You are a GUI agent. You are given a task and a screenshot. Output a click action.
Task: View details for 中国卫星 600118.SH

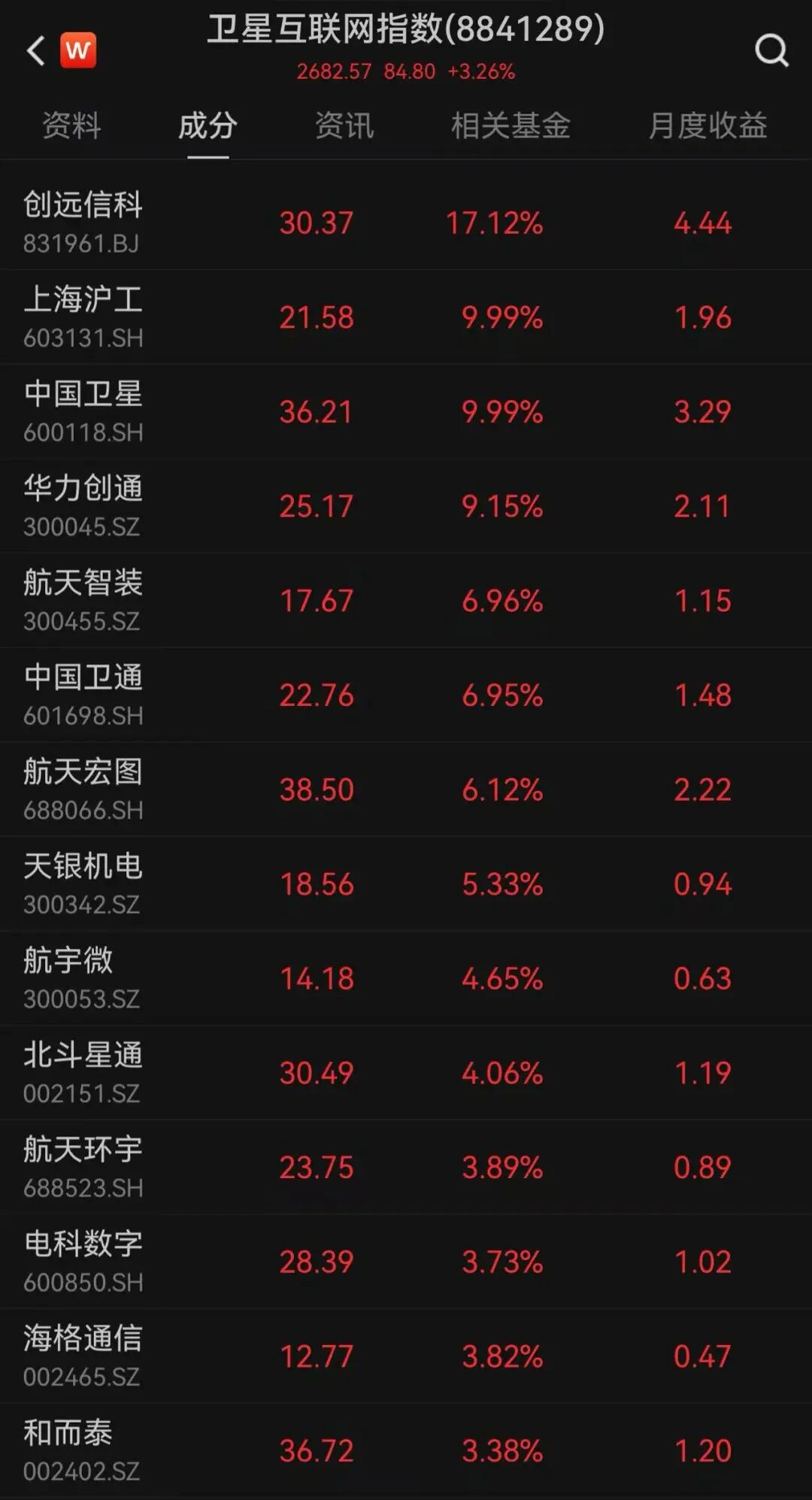[x=83, y=411]
